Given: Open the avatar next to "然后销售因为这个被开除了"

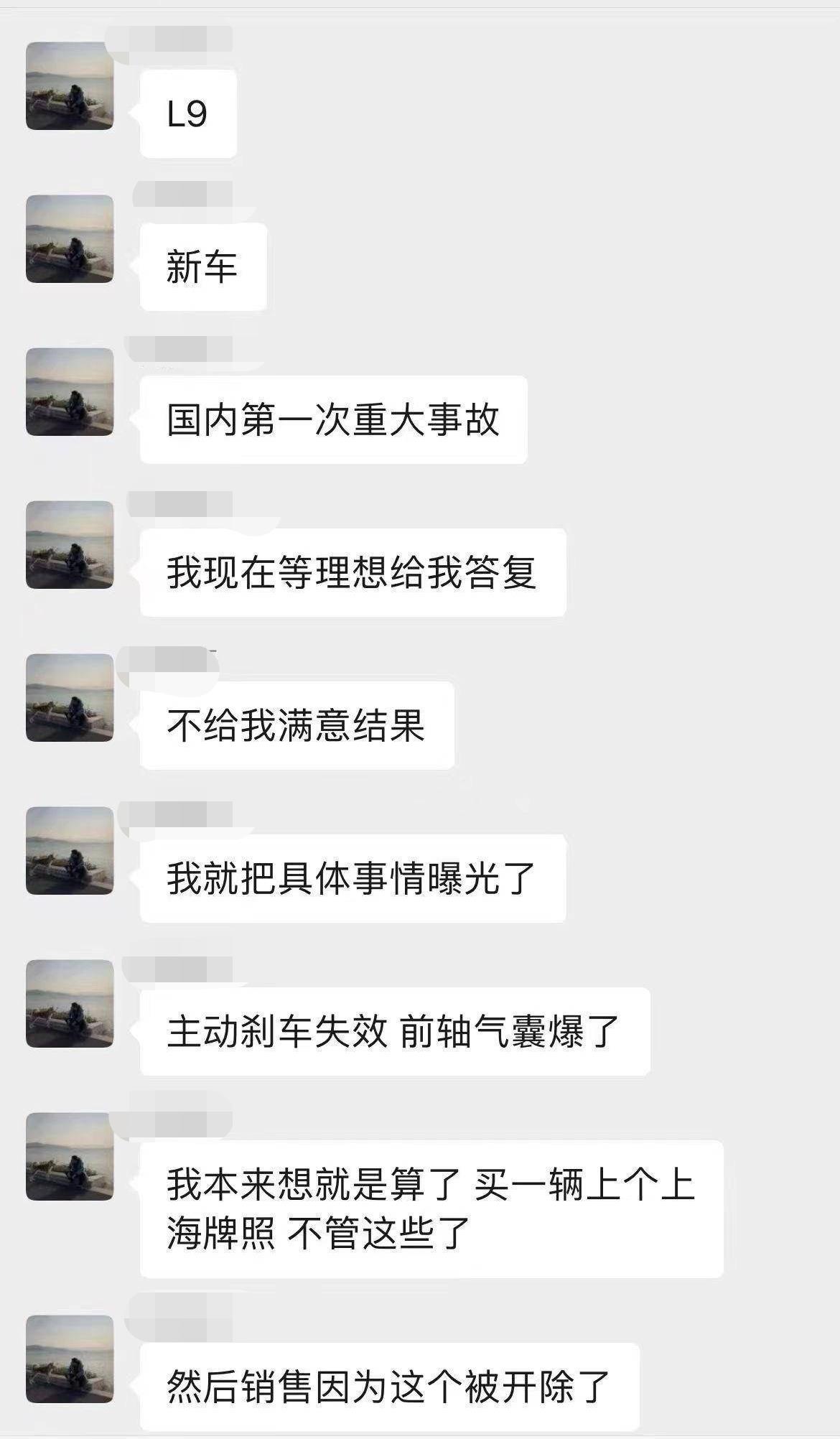Looking at the screenshot, I should pyautogui.click(x=70, y=1359).
